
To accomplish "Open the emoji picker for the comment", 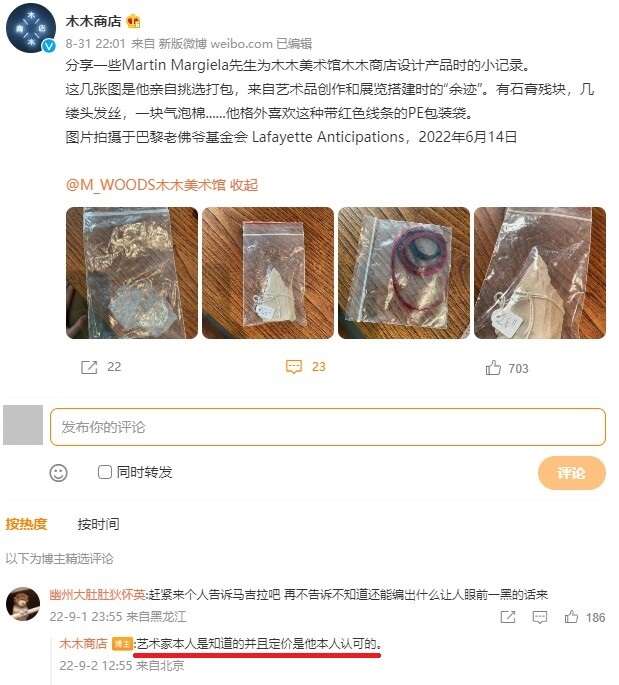I will tap(59, 472).
